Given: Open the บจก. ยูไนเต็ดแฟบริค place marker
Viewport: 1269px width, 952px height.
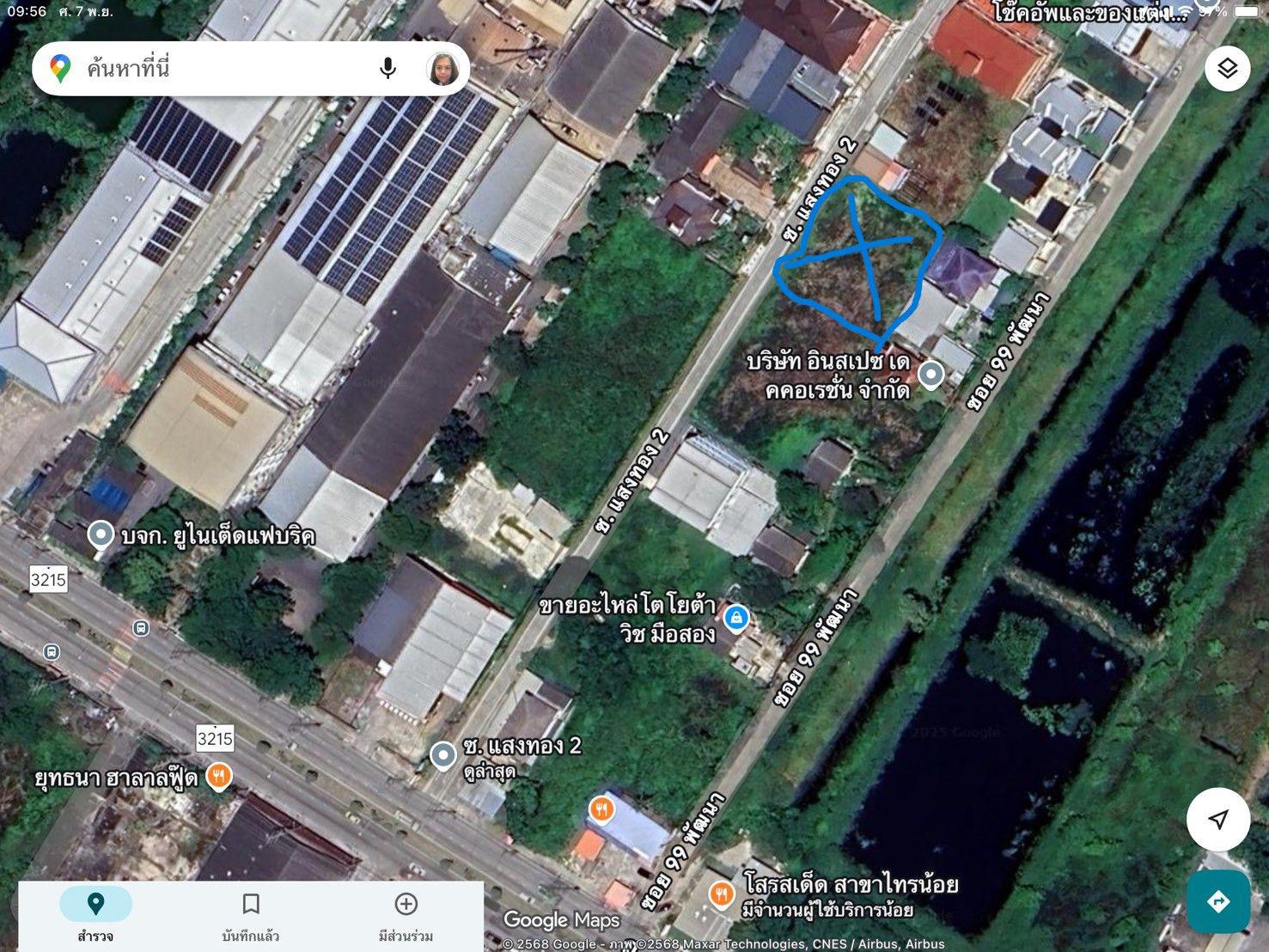Looking at the screenshot, I should click(x=101, y=536).
